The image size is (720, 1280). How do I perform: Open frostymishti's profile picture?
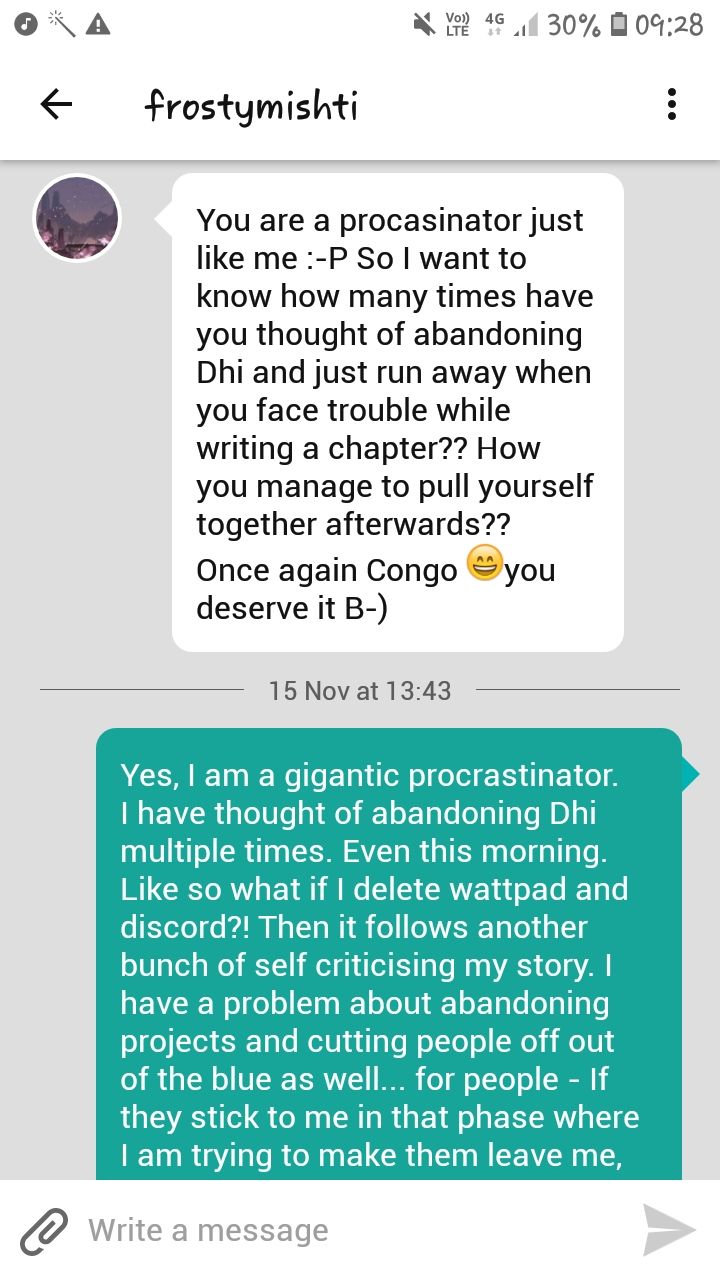pyautogui.click(x=77, y=218)
